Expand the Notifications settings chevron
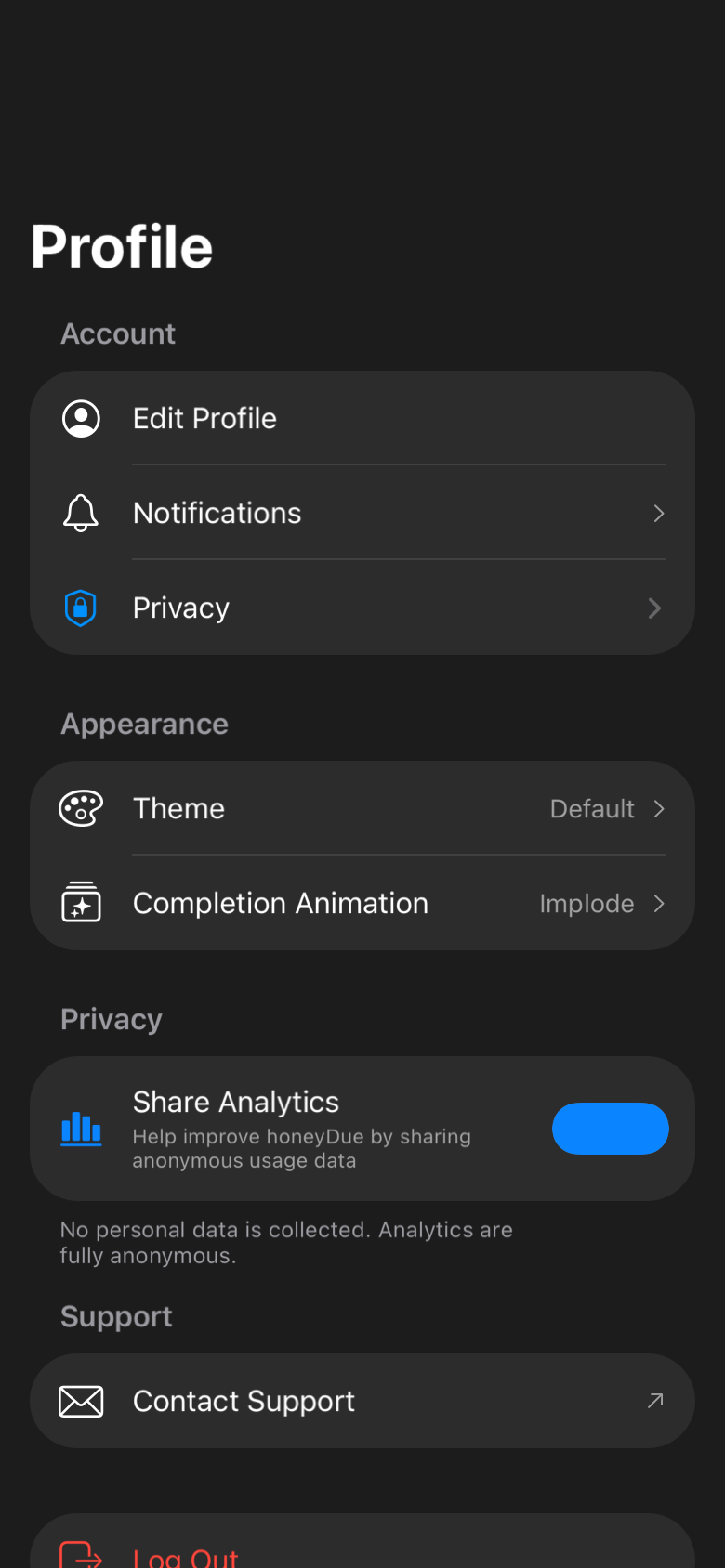This screenshot has height=1568, width=725. (x=658, y=513)
